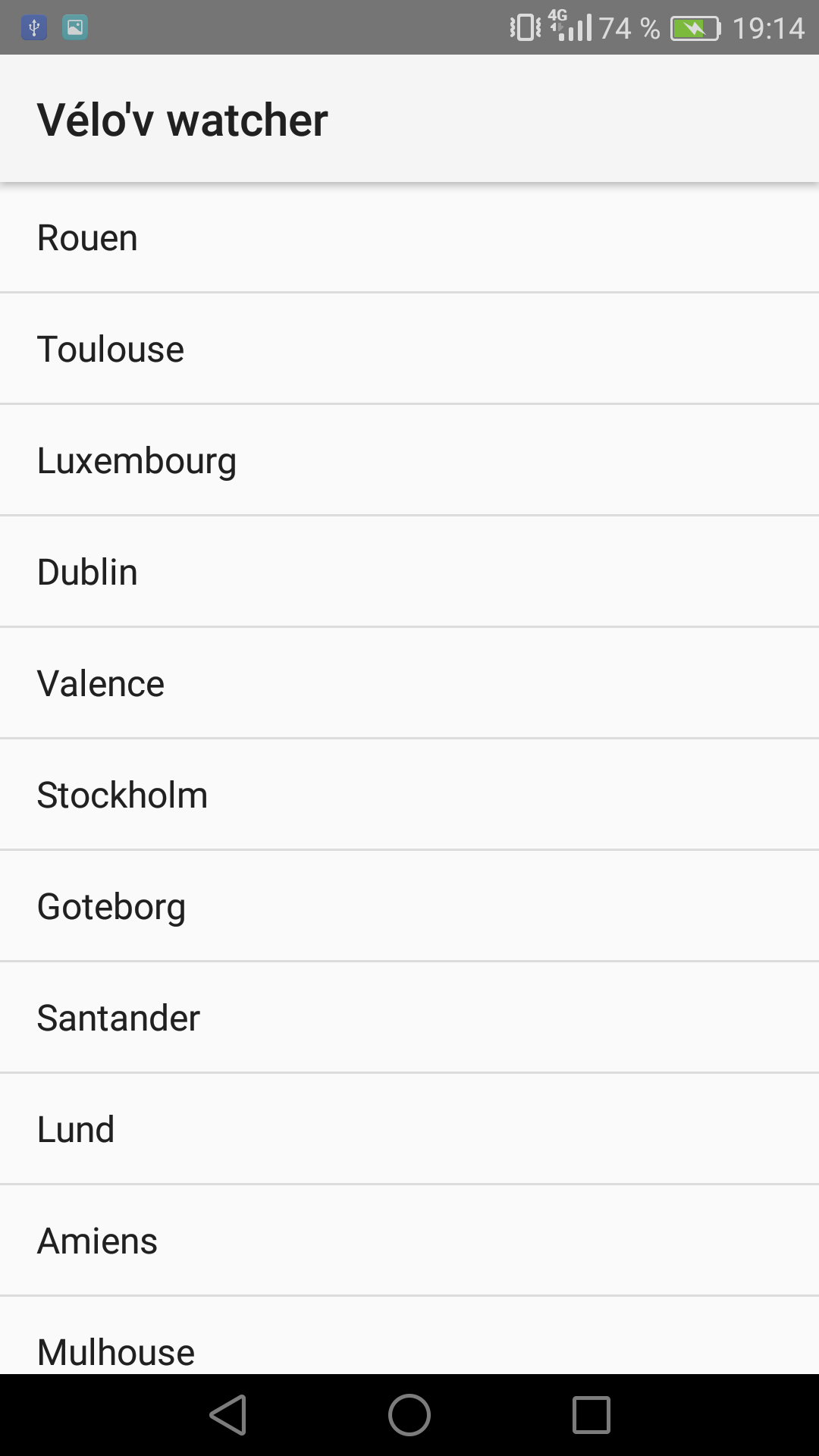Select Rouen from the city list
This screenshot has width=819, height=1456.
coord(409,238)
